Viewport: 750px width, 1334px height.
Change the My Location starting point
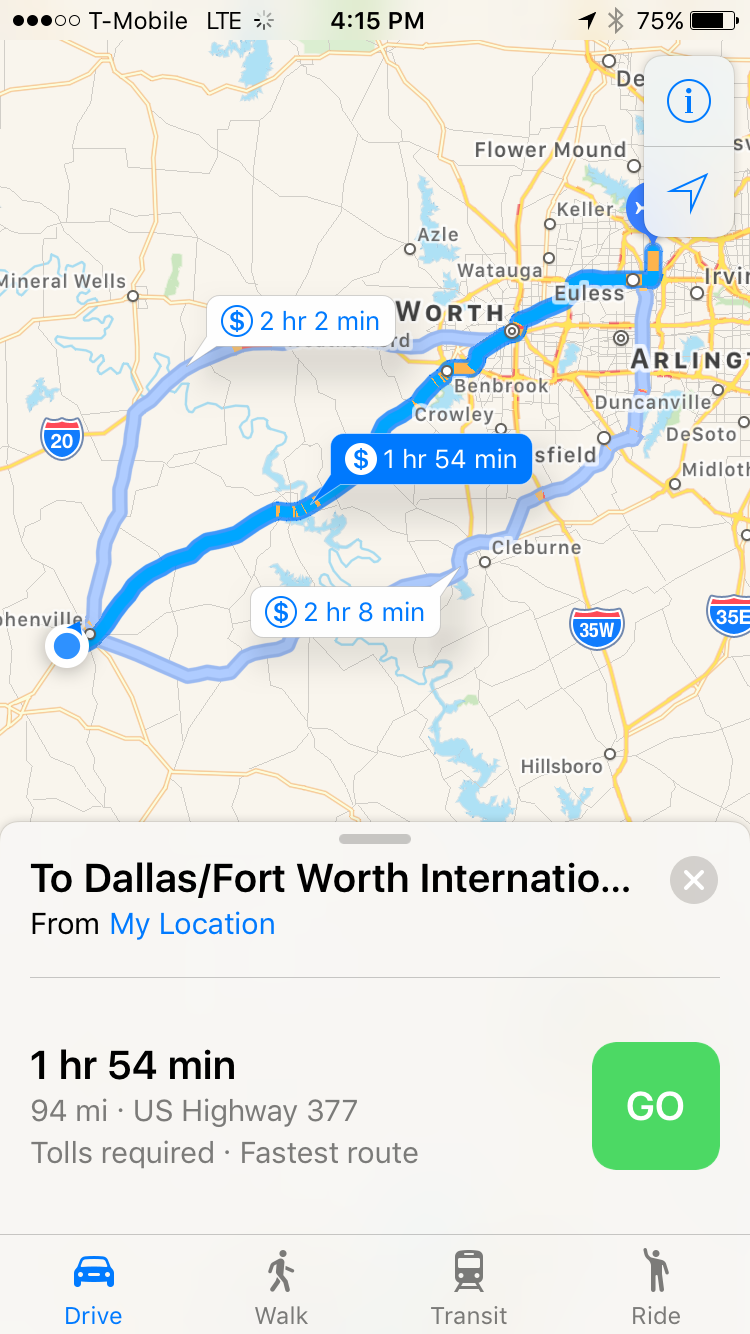click(x=192, y=924)
